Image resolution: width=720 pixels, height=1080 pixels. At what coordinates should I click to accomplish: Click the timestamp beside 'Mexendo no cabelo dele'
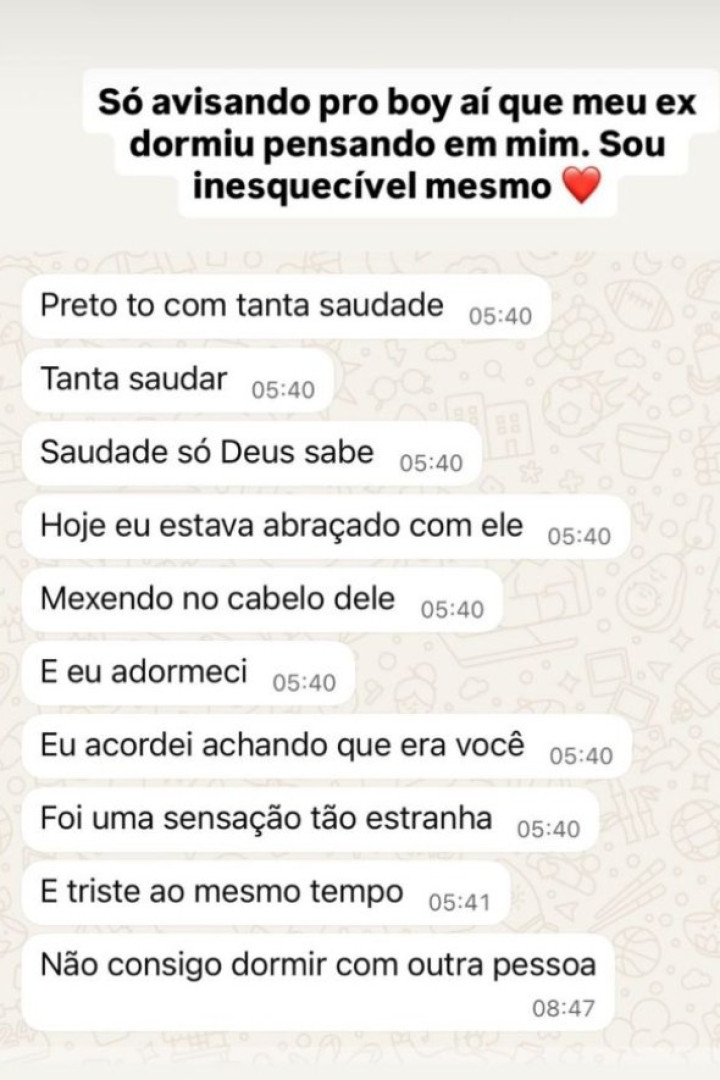pyautogui.click(x=448, y=606)
